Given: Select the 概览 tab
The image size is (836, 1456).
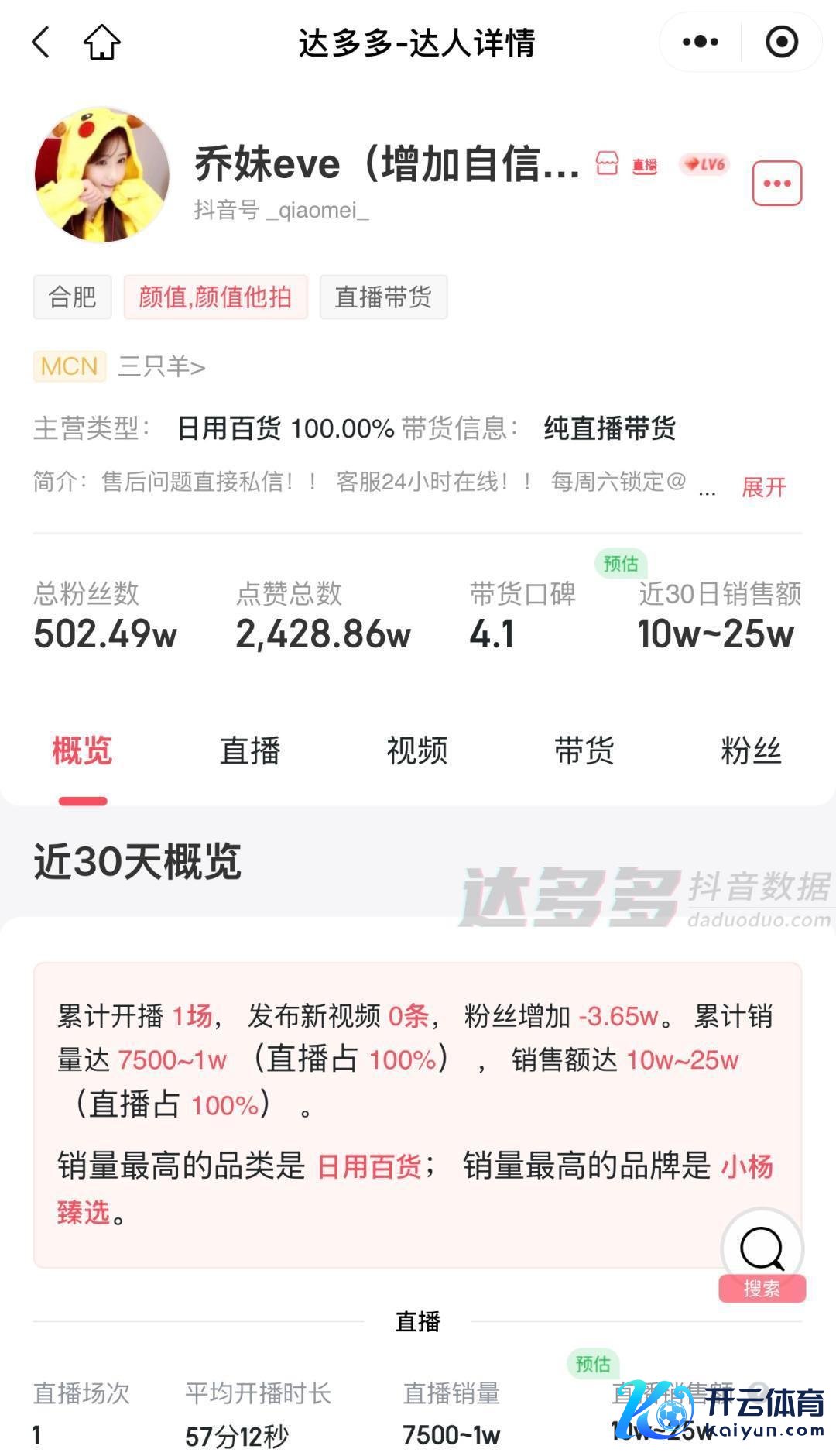Looking at the screenshot, I should [x=82, y=751].
